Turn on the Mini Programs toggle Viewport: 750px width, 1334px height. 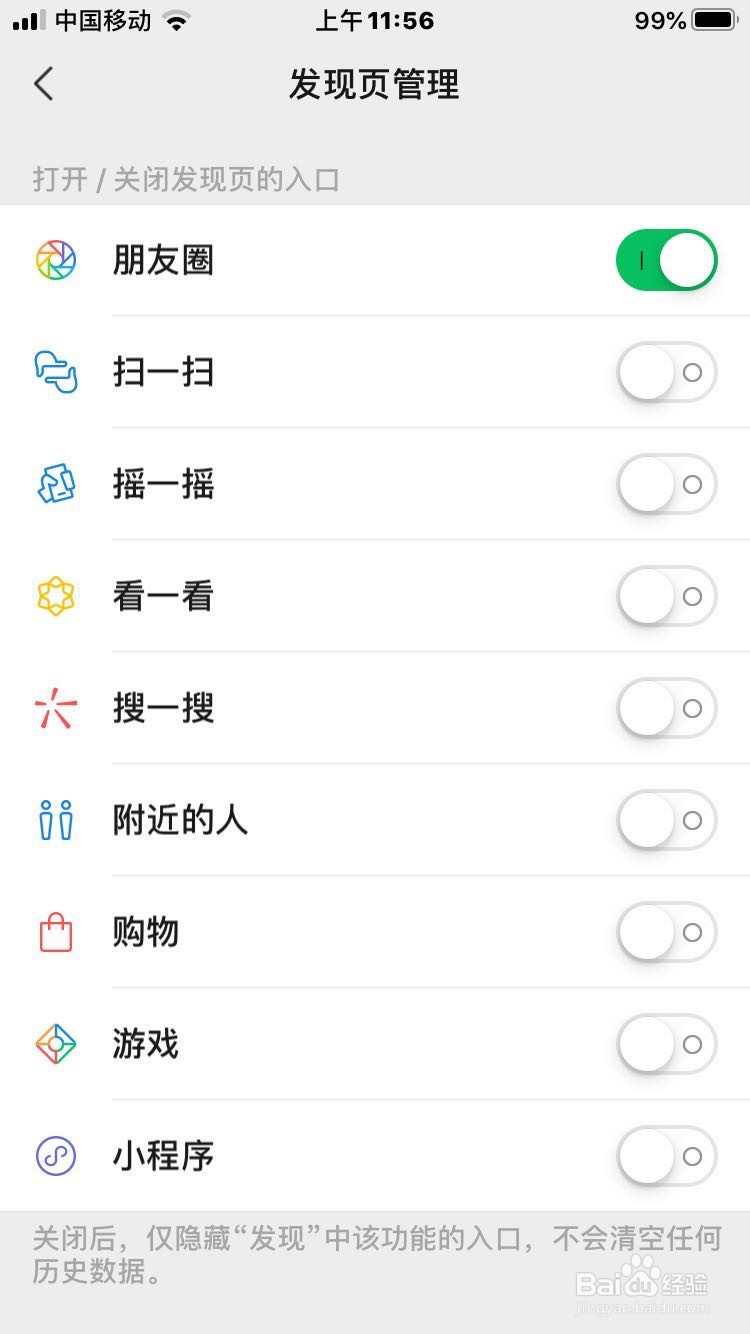(x=666, y=1156)
